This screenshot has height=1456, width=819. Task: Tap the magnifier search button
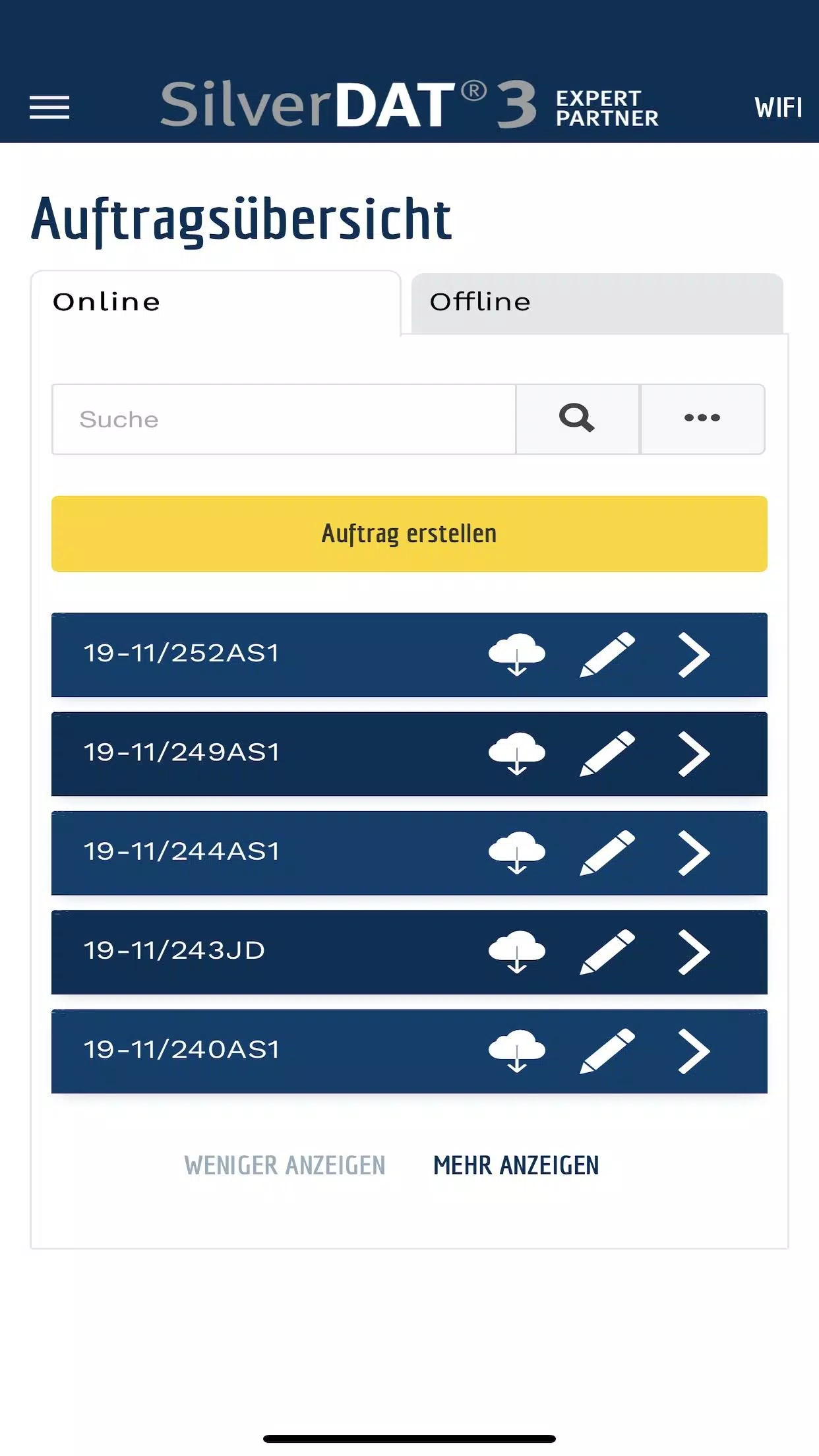coord(577,419)
